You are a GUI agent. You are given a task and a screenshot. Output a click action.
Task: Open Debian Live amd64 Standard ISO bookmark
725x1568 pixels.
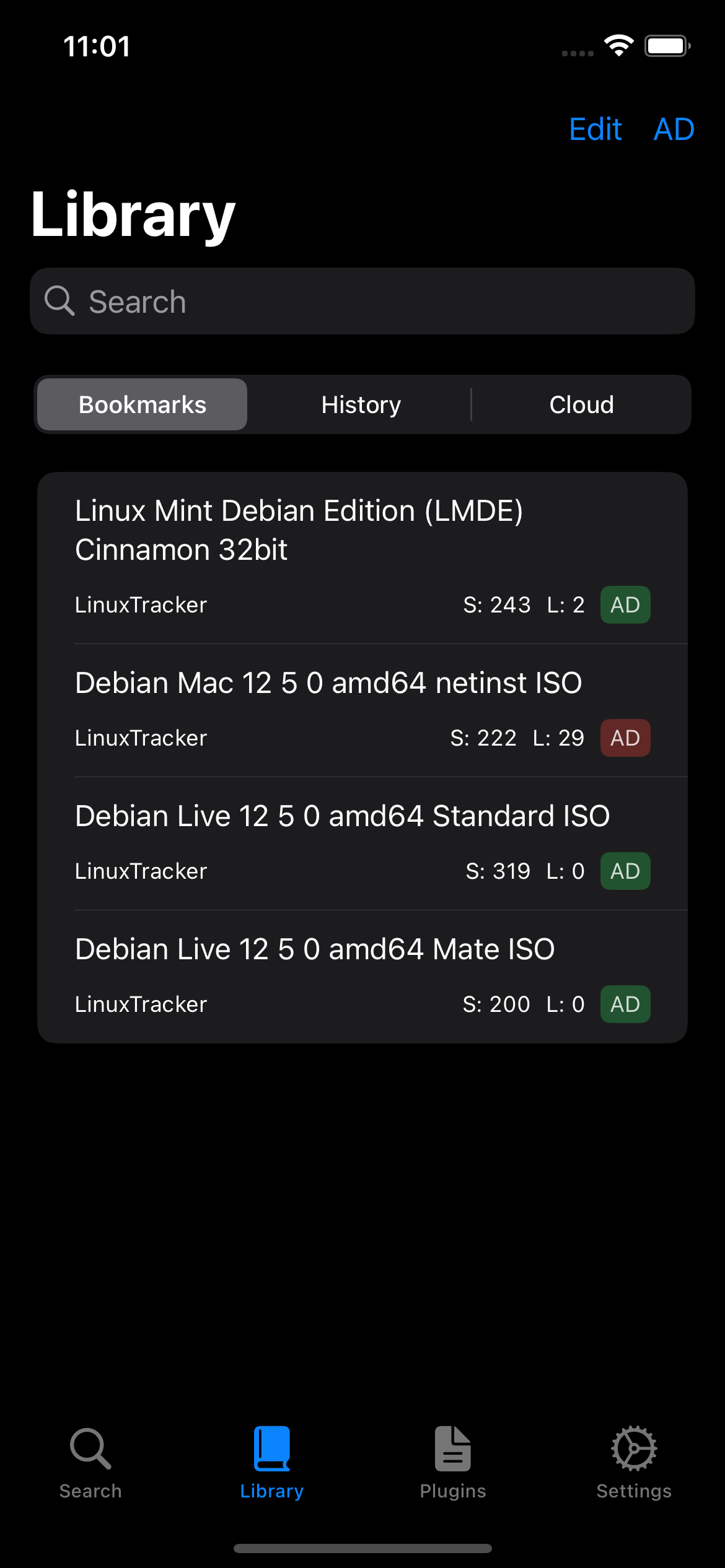tap(342, 816)
